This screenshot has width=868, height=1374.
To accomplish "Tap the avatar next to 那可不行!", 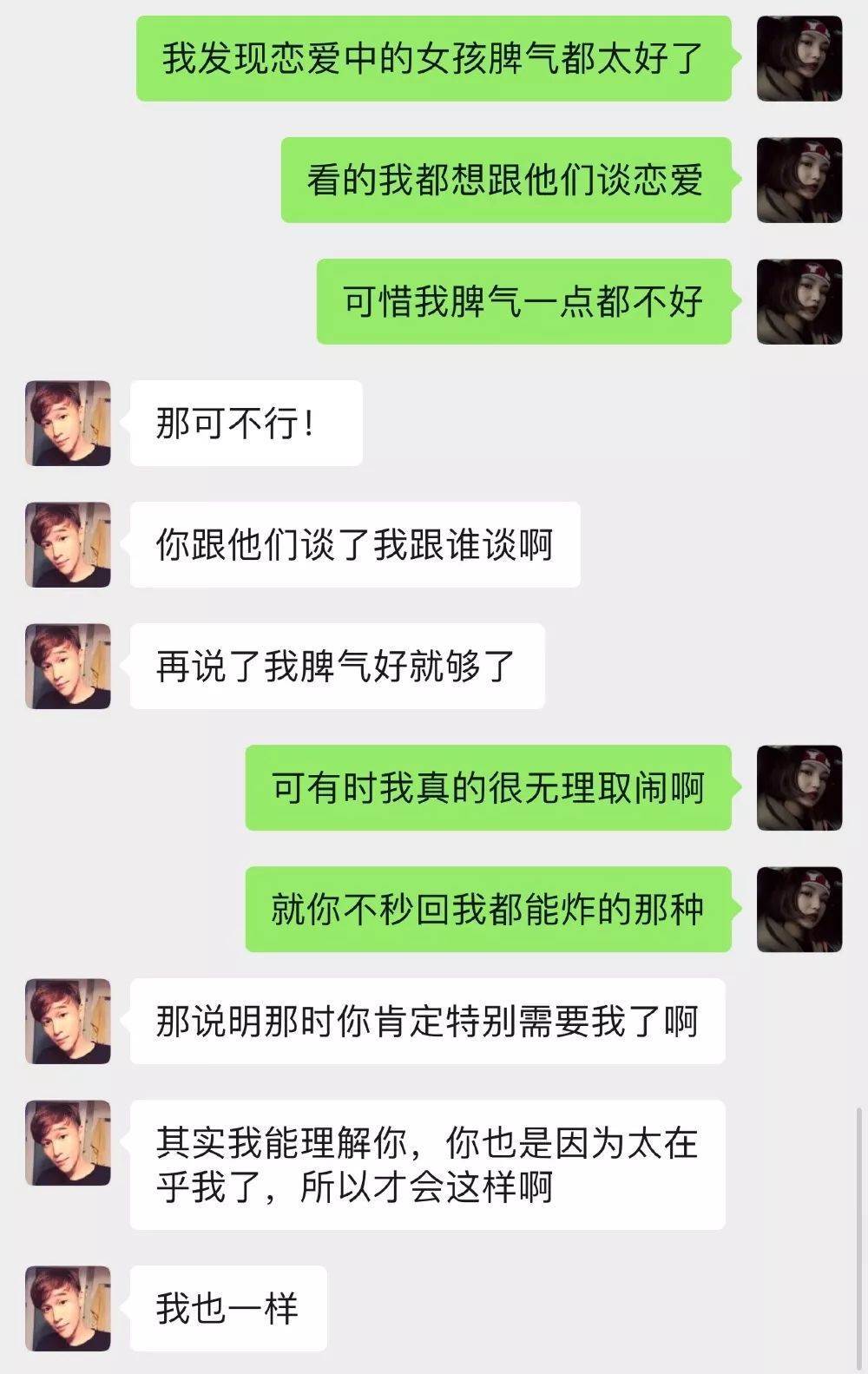I will pos(68,423).
